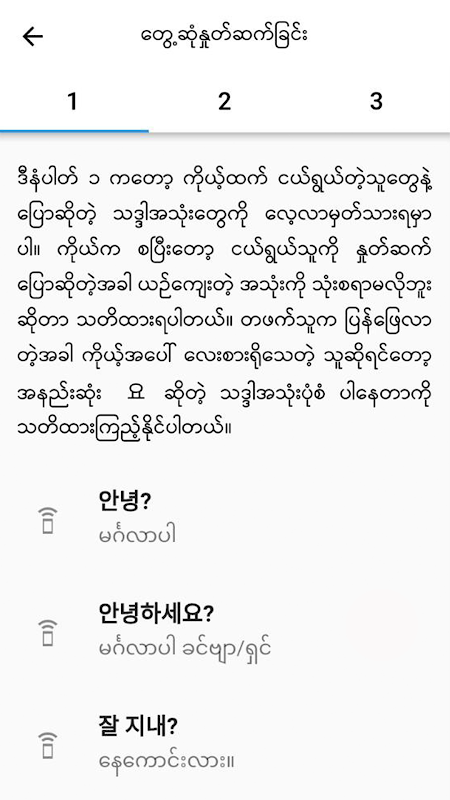Play audio for 안녕?
This screenshot has width=450, height=800.
[47, 521]
